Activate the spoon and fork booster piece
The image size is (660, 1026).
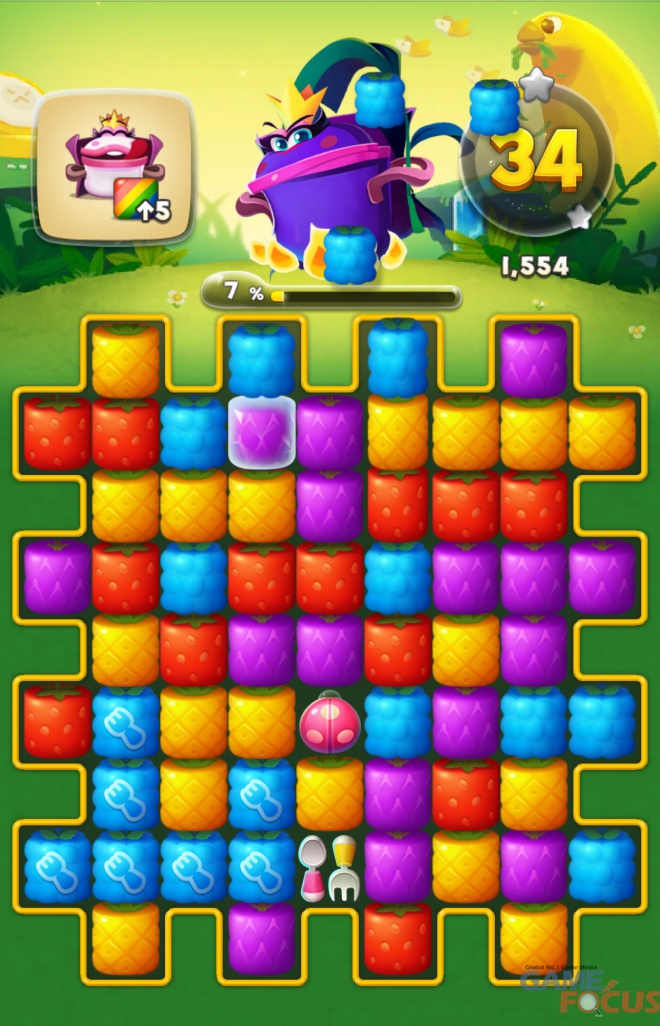[330, 866]
